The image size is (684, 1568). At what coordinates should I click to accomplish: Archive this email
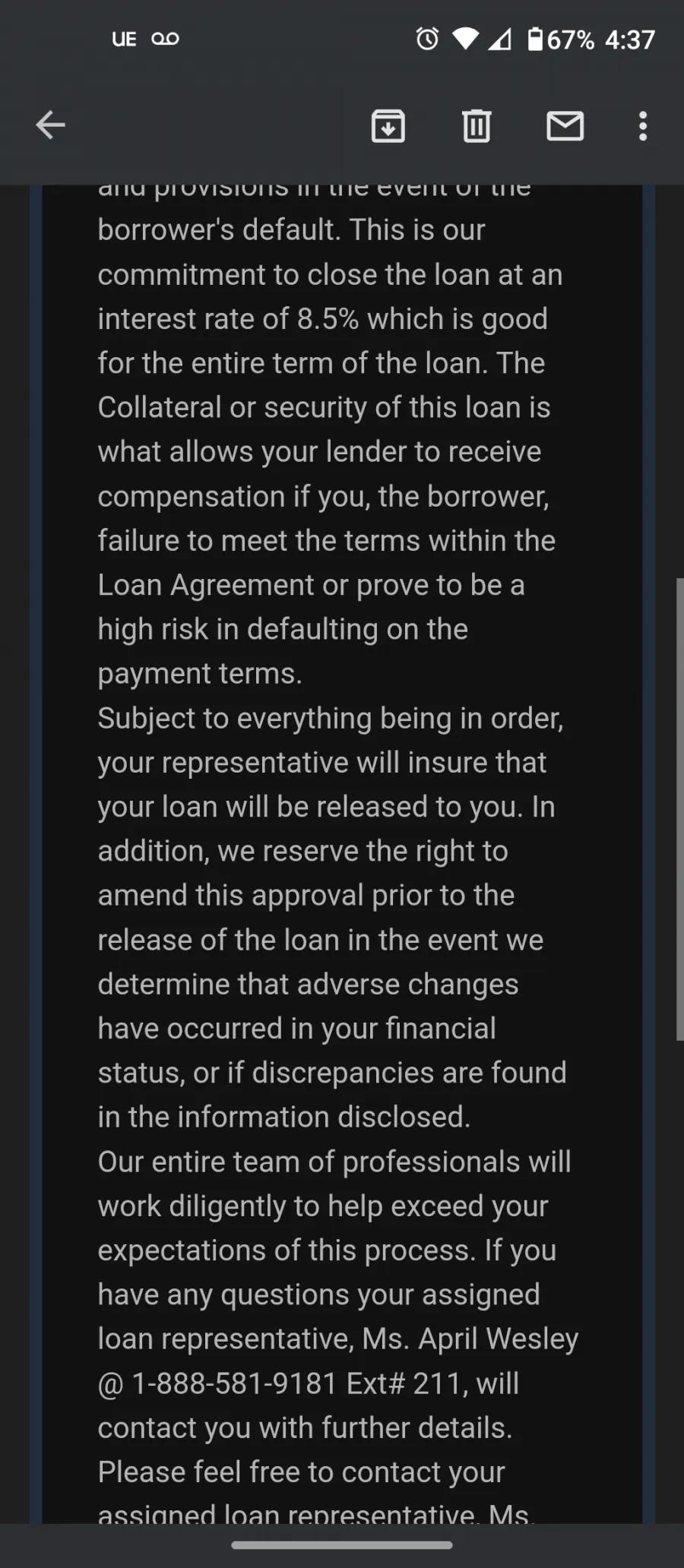388,125
